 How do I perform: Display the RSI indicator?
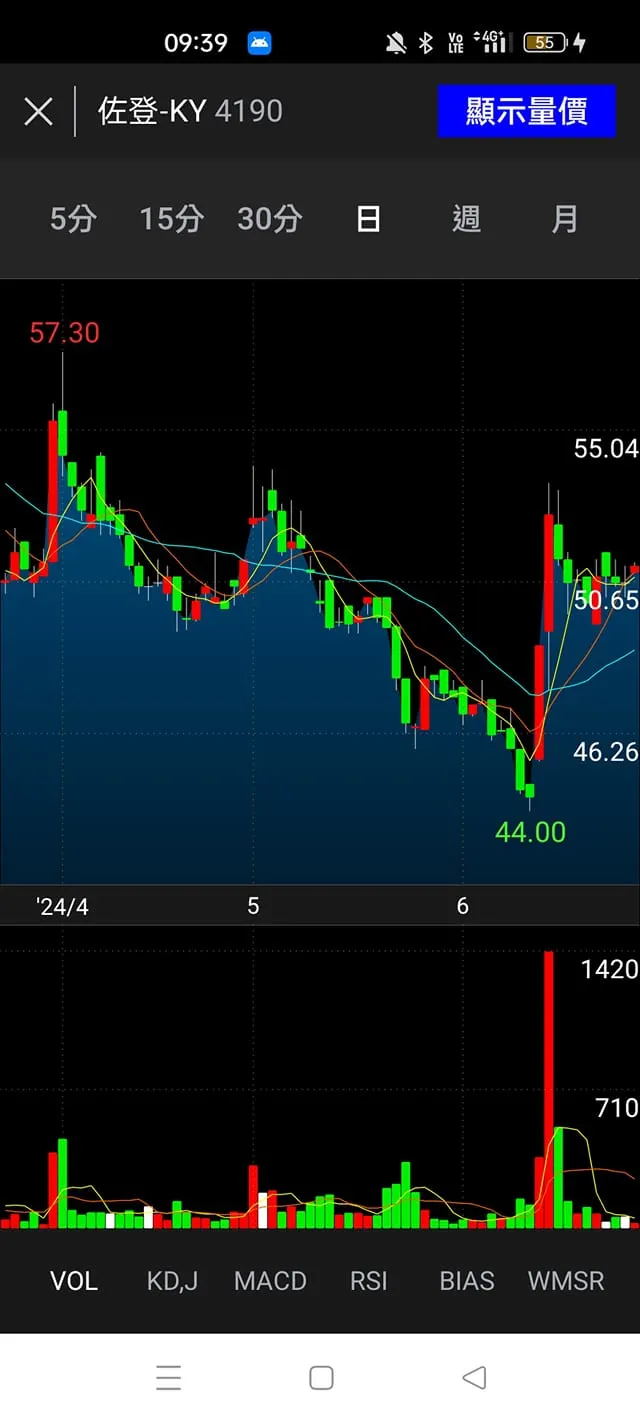[x=368, y=1281]
